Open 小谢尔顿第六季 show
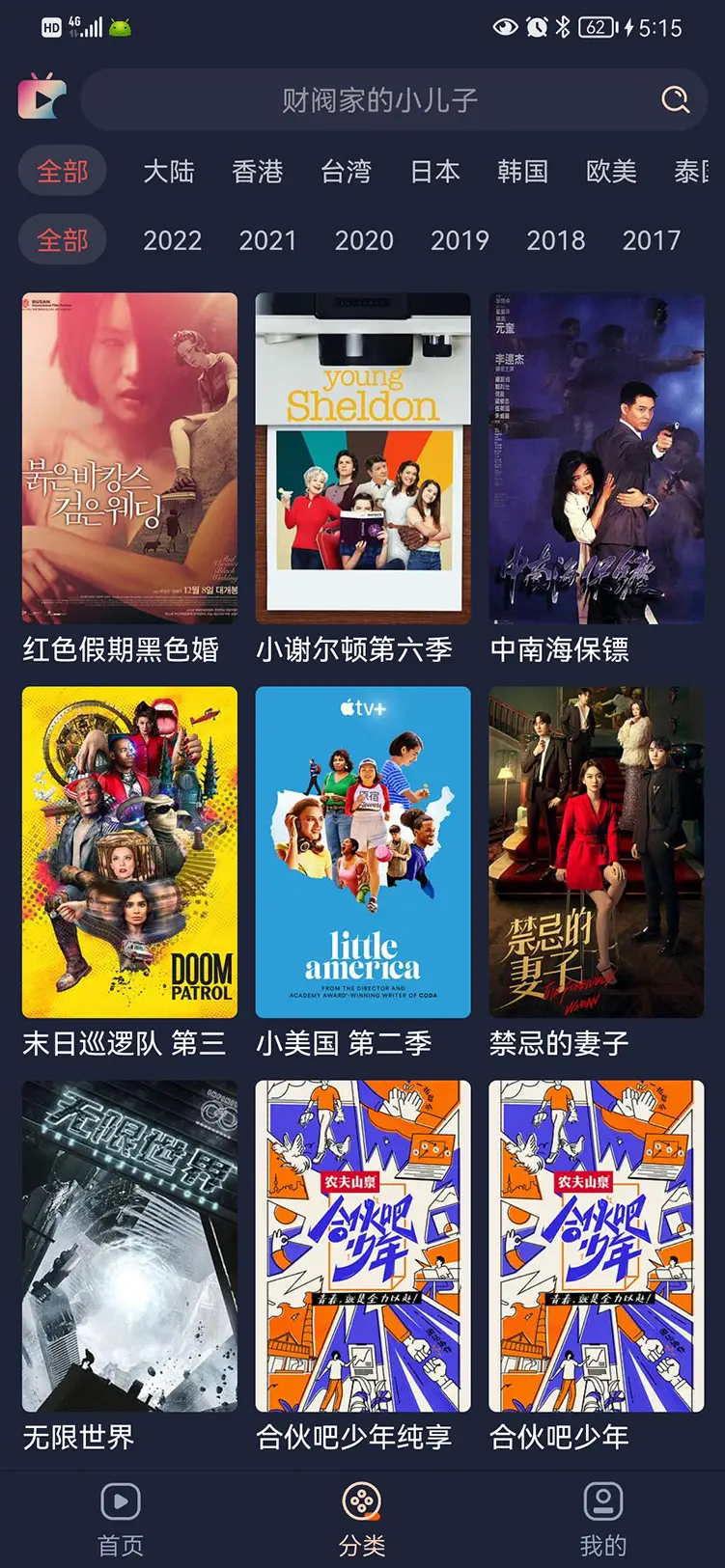The width and height of the screenshot is (725, 1568). [363, 458]
